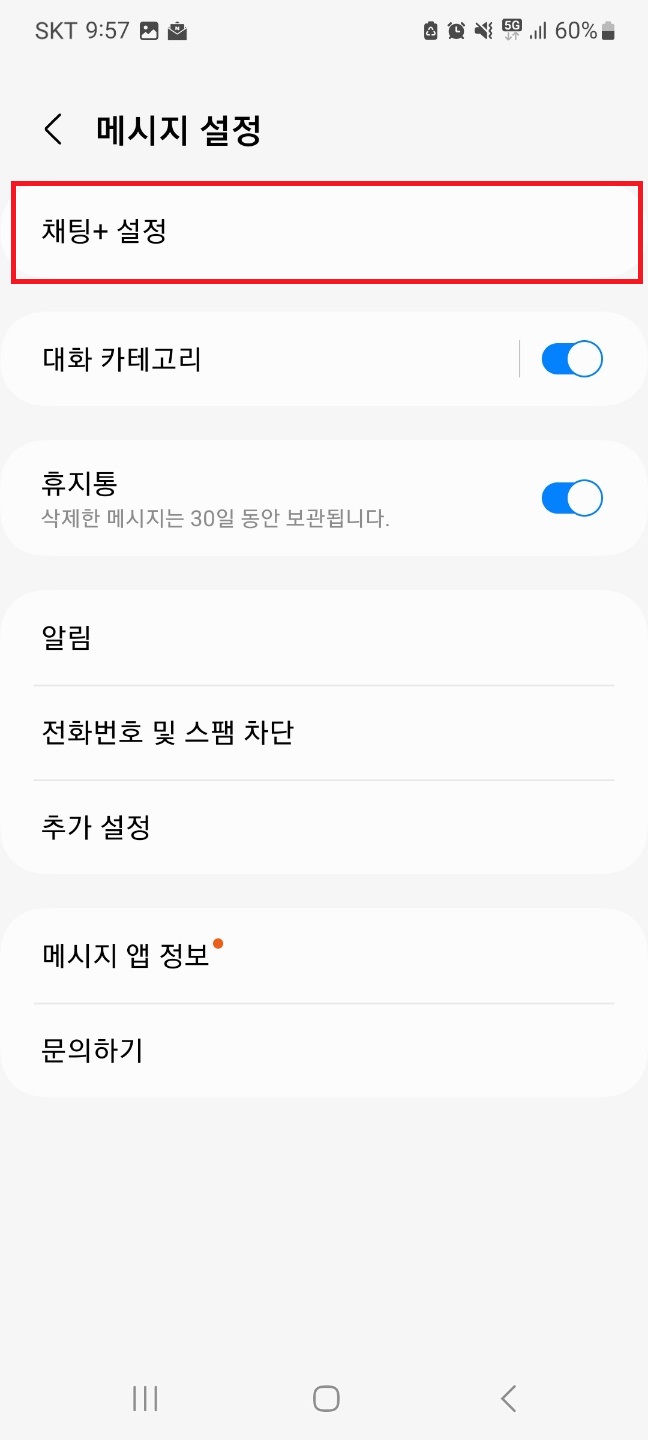Viewport: 648px width, 1440px height.
Task: Open recent apps from navigation bar
Action: [x=145, y=1398]
